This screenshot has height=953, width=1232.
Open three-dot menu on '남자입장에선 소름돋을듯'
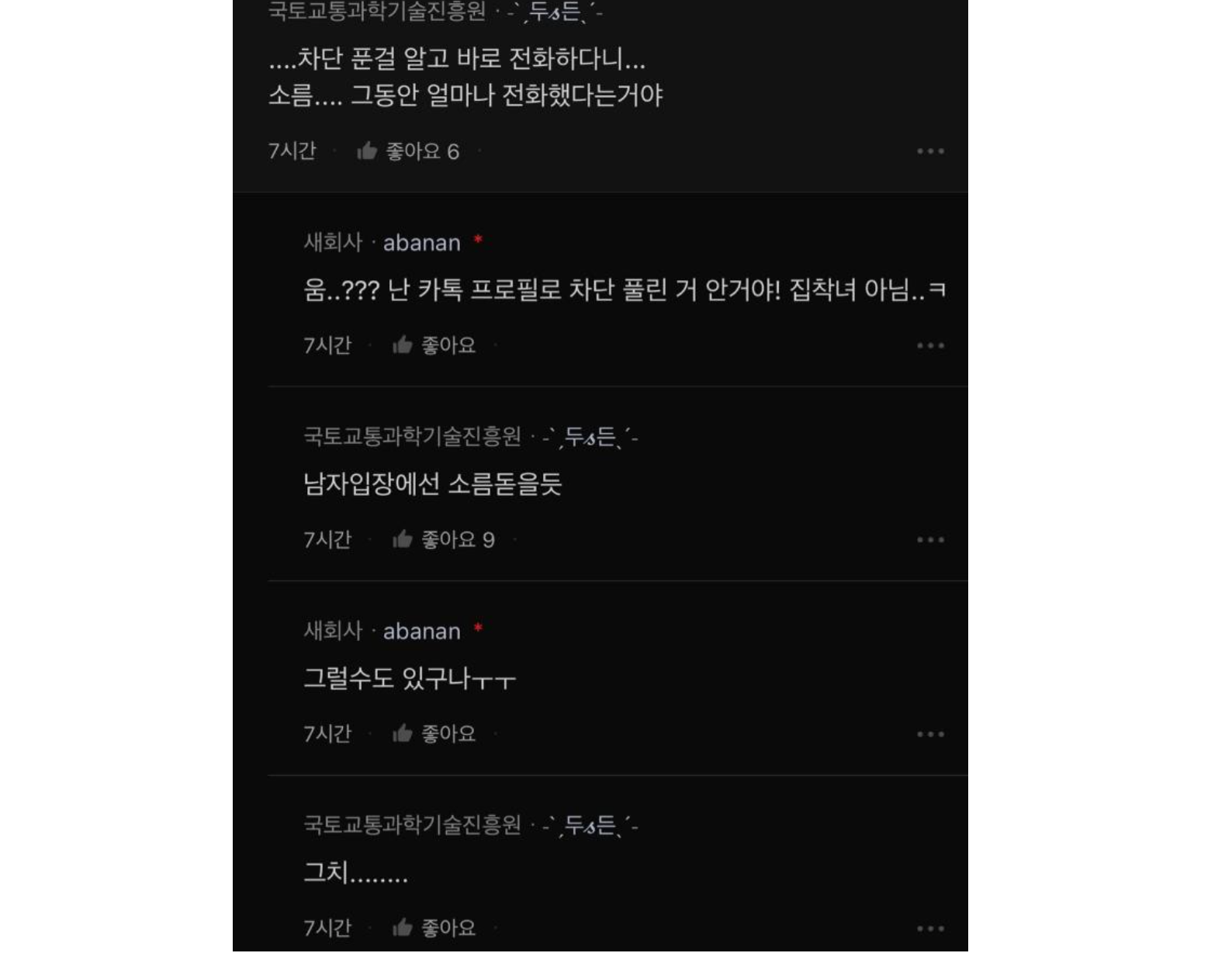[930, 539]
